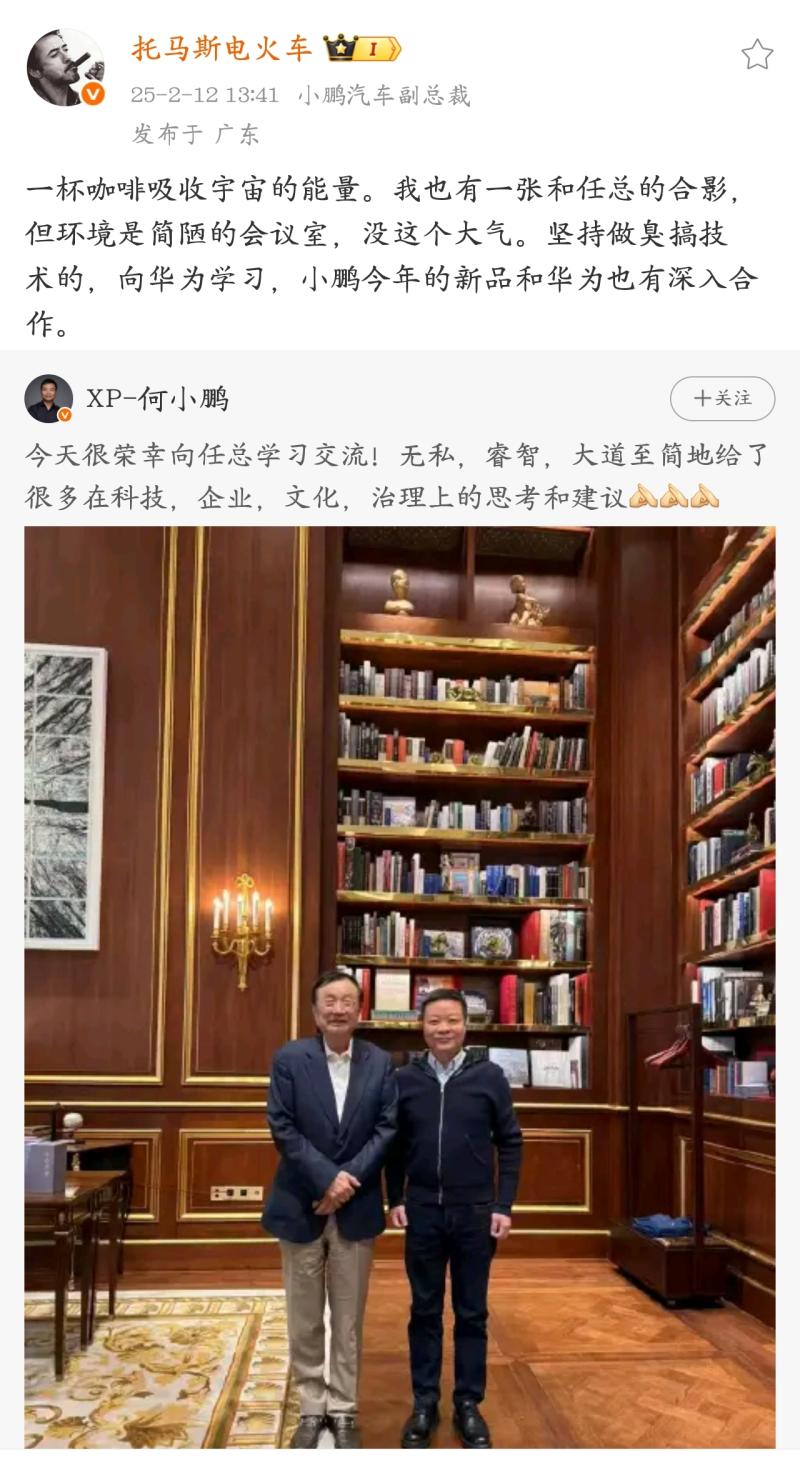Screen dimensions: 800x1460
Task: View the reposted library photo full screen
Action: (x=400, y=985)
